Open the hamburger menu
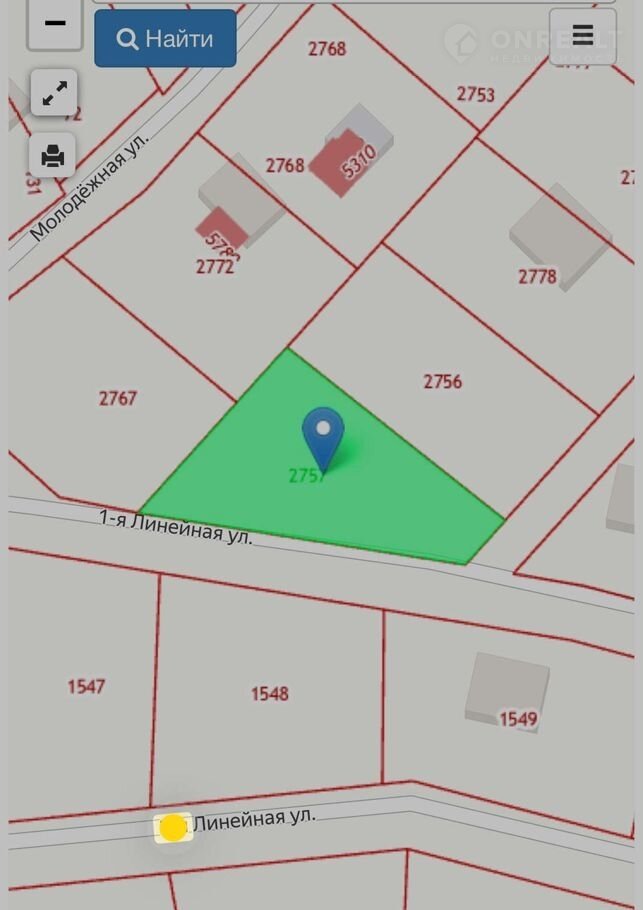The image size is (643, 910). 582,36
